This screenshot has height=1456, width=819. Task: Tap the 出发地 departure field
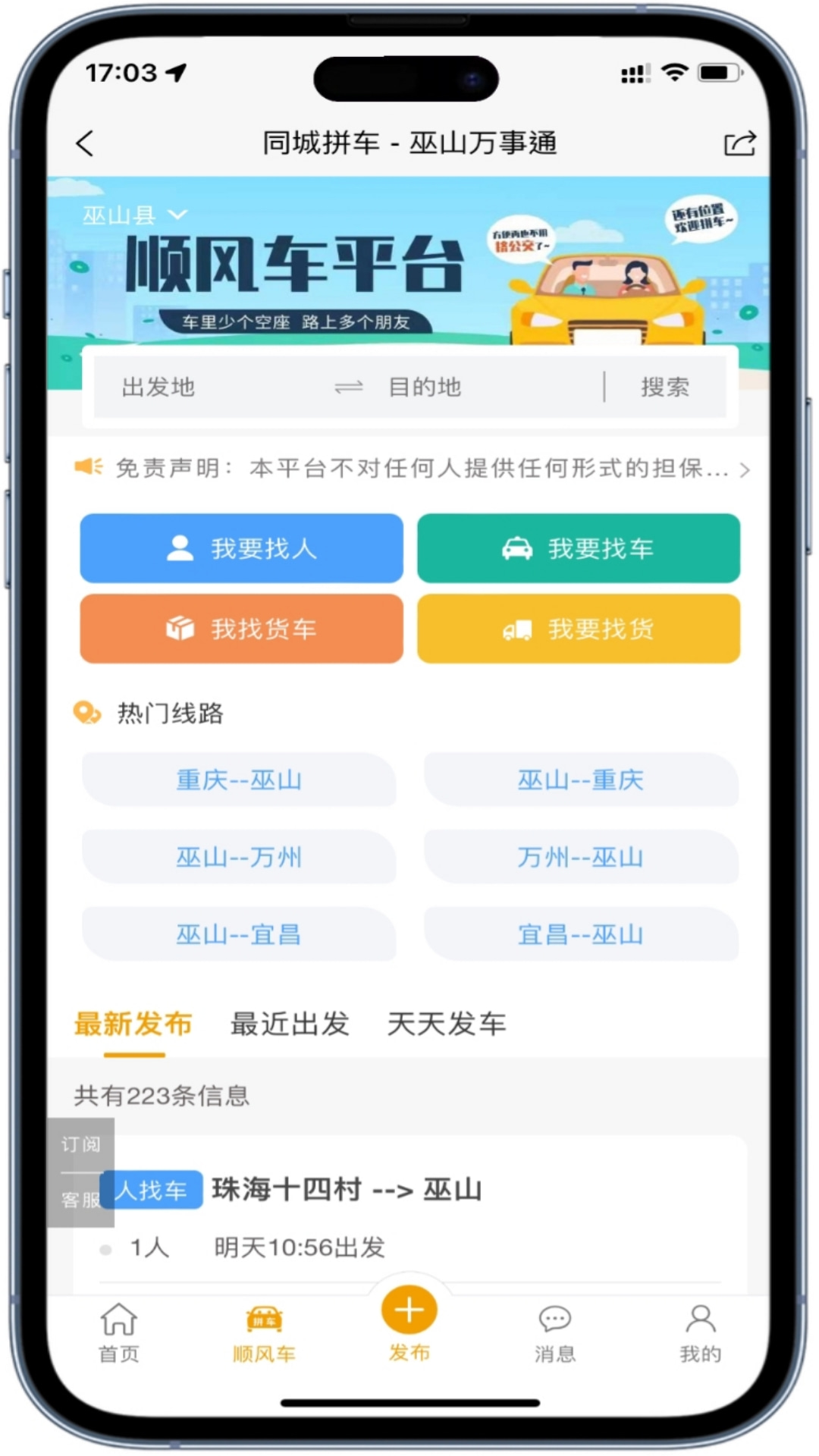coord(158,388)
